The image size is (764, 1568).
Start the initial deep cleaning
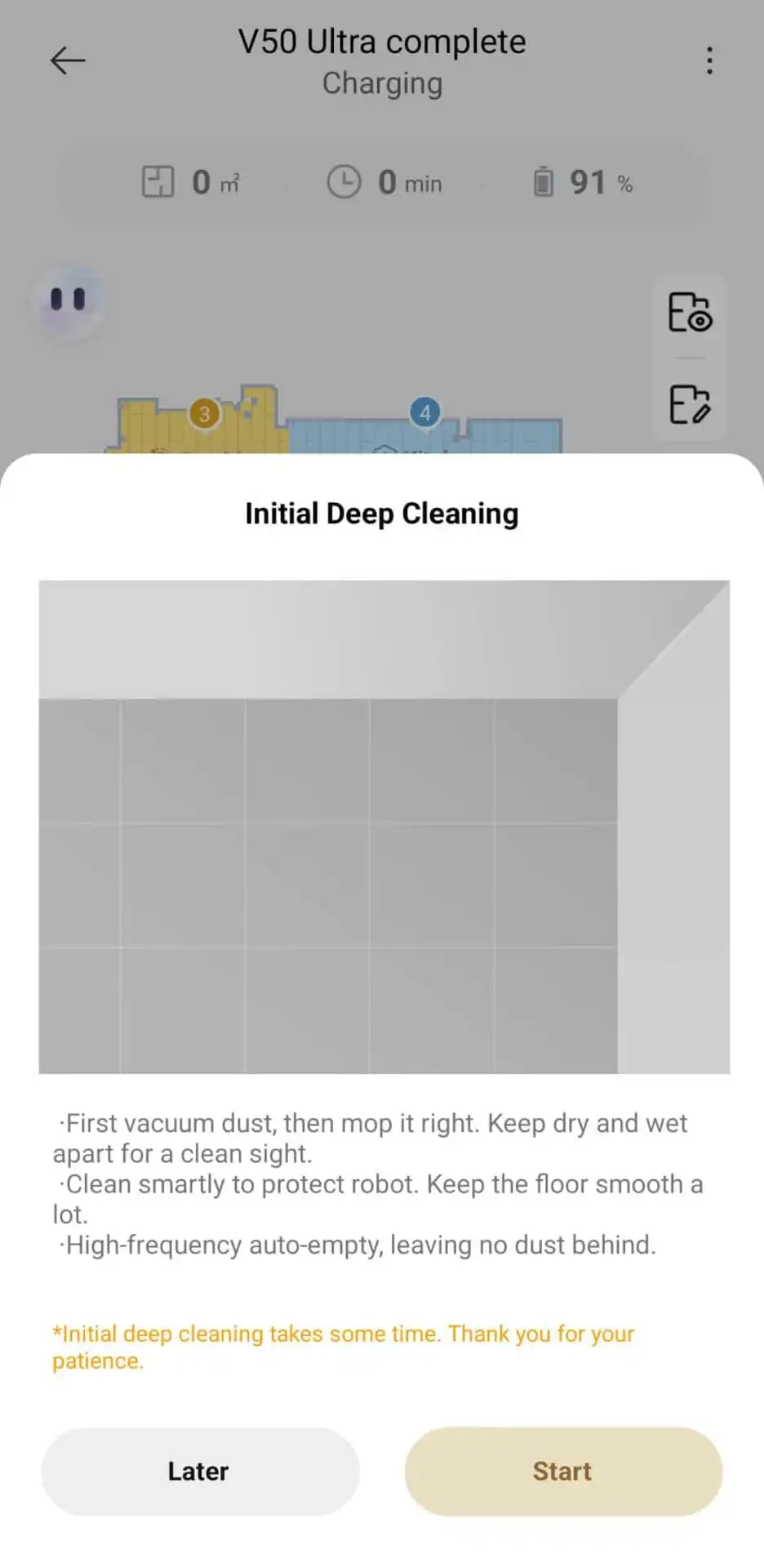[563, 1471]
